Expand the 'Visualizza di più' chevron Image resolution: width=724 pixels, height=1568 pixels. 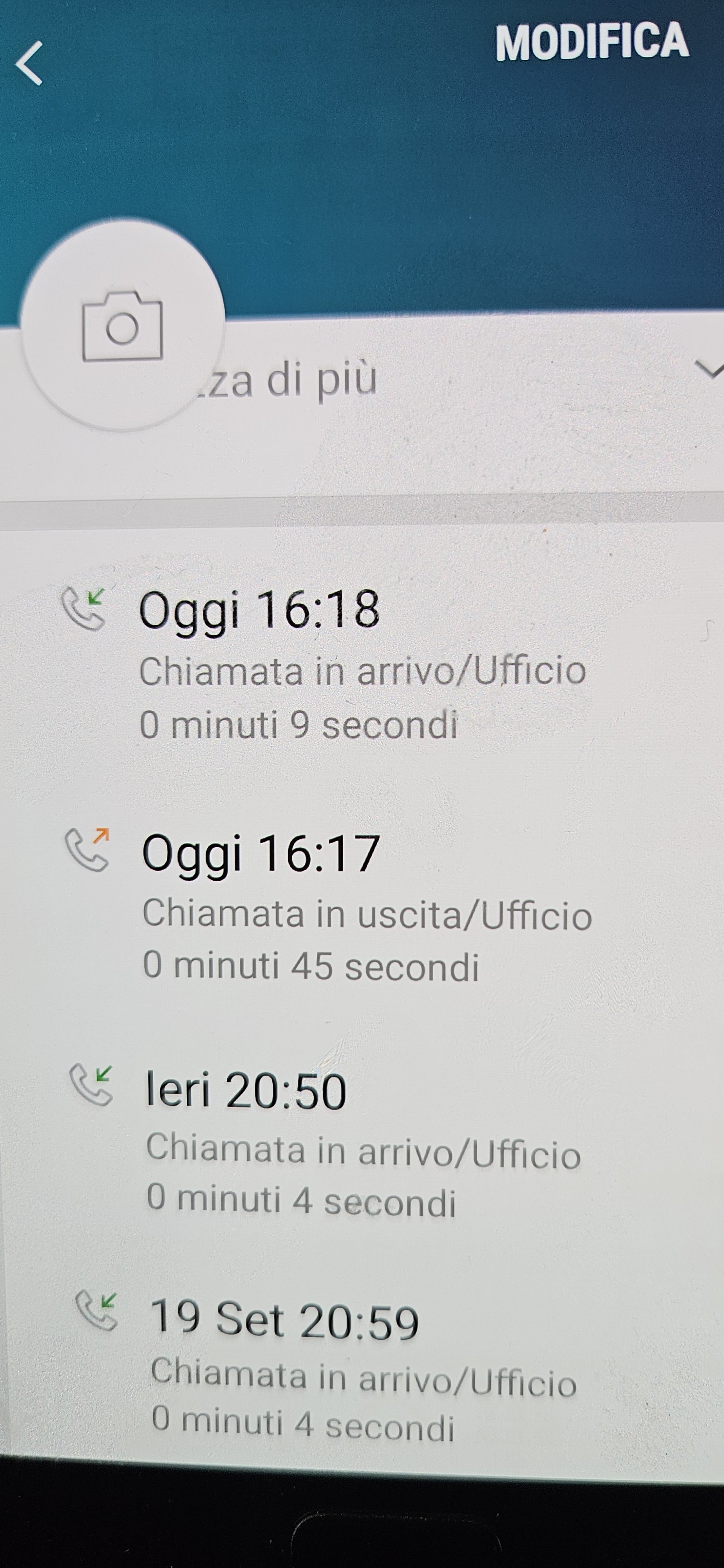pos(709,370)
